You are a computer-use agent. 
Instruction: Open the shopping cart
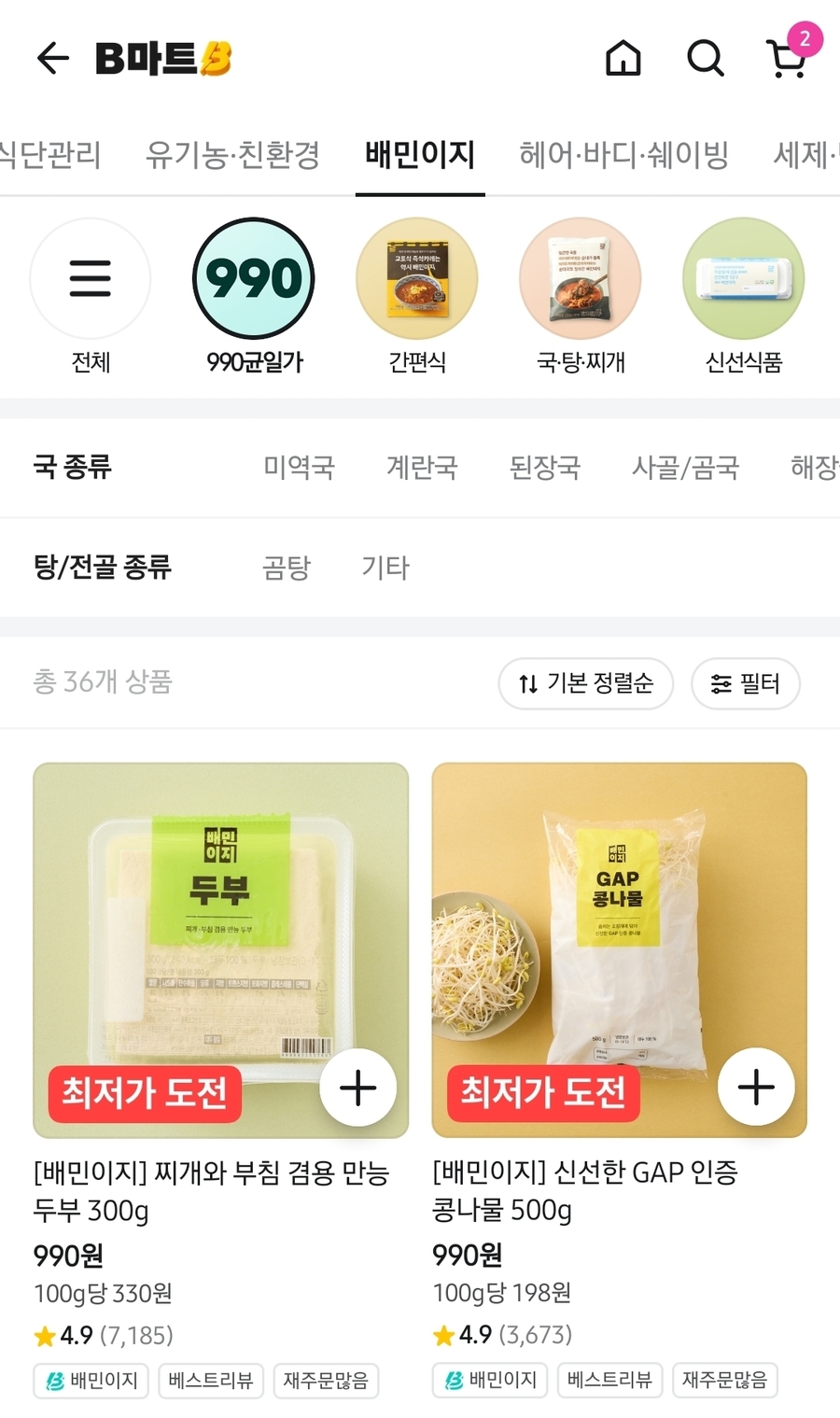point(788,59)
